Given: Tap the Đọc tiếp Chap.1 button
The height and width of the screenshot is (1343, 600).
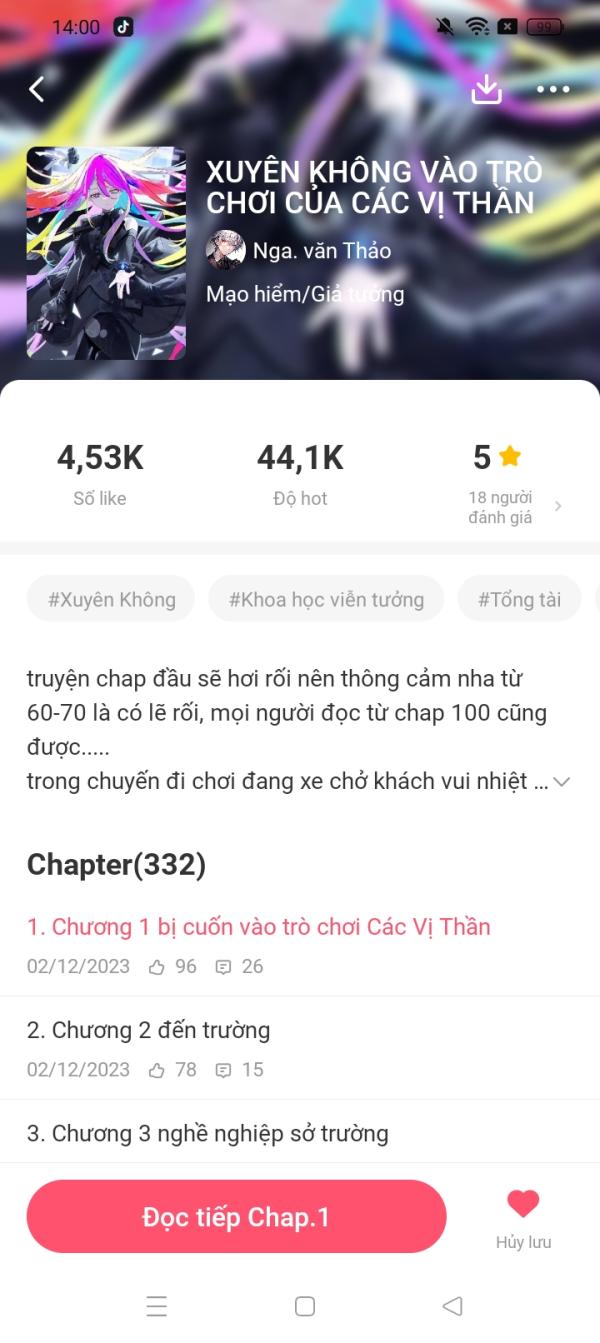Looking at the screenshot, I should coord(236,1217).
